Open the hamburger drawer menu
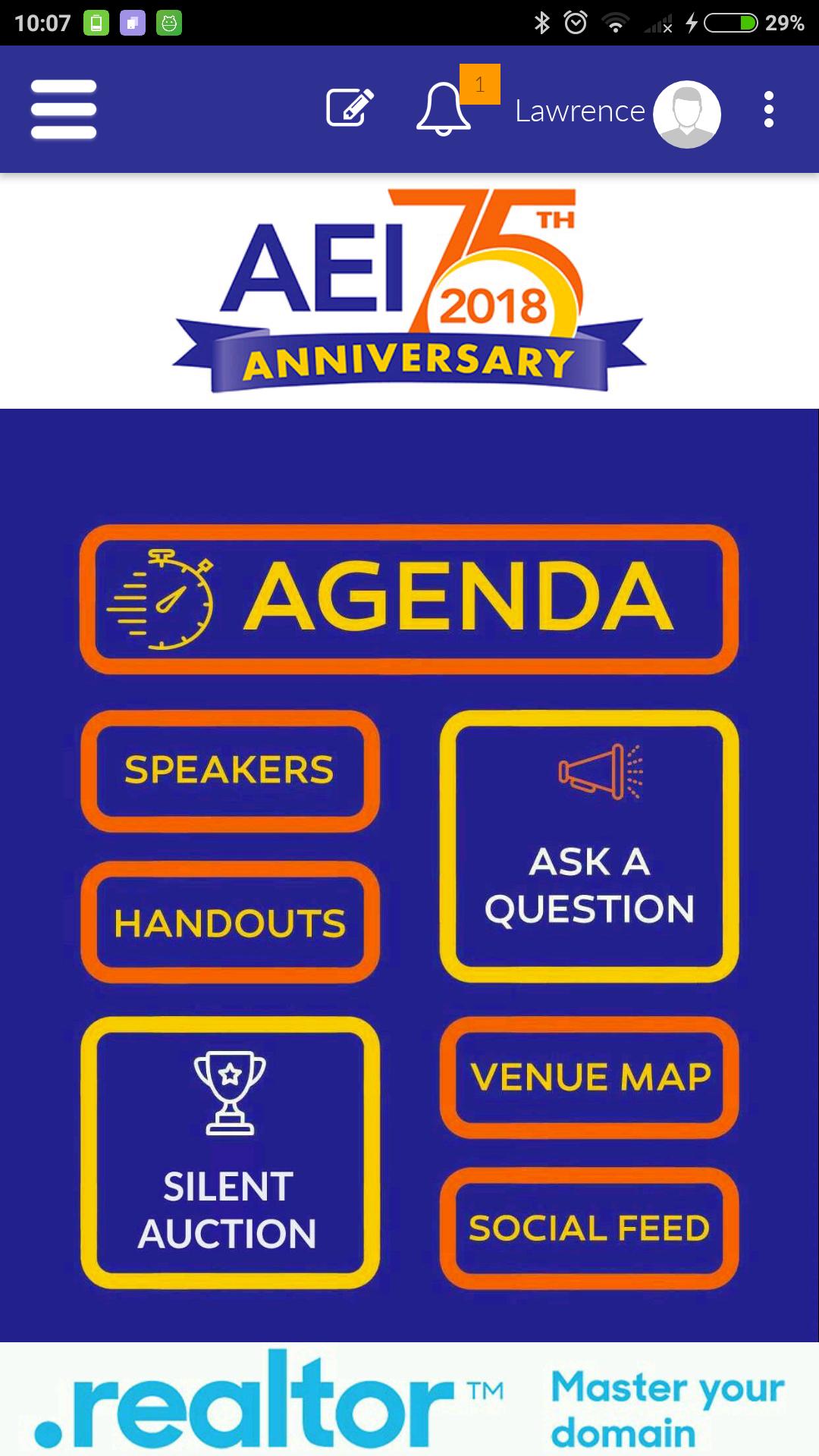 point(64,109)
